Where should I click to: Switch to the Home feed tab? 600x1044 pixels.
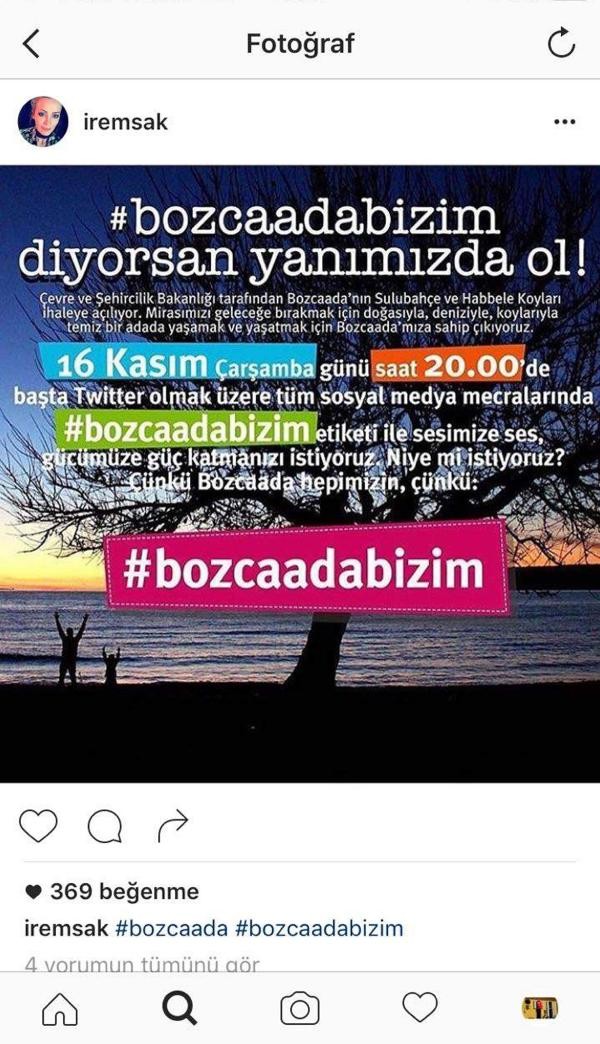pyautogui.click(x=59, y=1009)
